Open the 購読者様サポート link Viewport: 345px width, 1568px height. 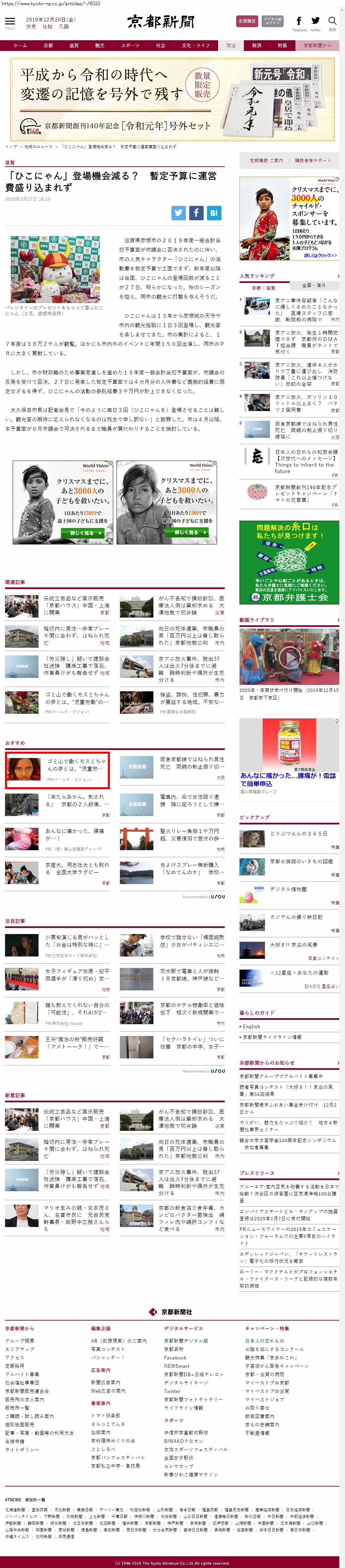(x=313, y=161)
